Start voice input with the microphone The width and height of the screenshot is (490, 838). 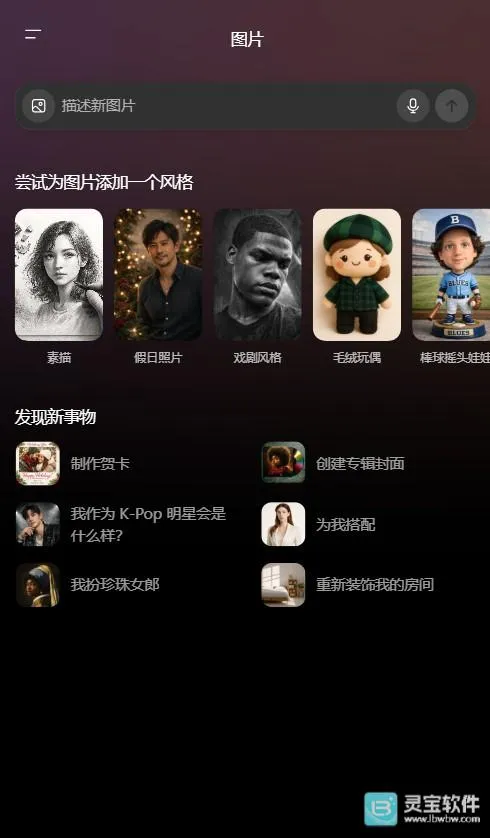point(413,106)
